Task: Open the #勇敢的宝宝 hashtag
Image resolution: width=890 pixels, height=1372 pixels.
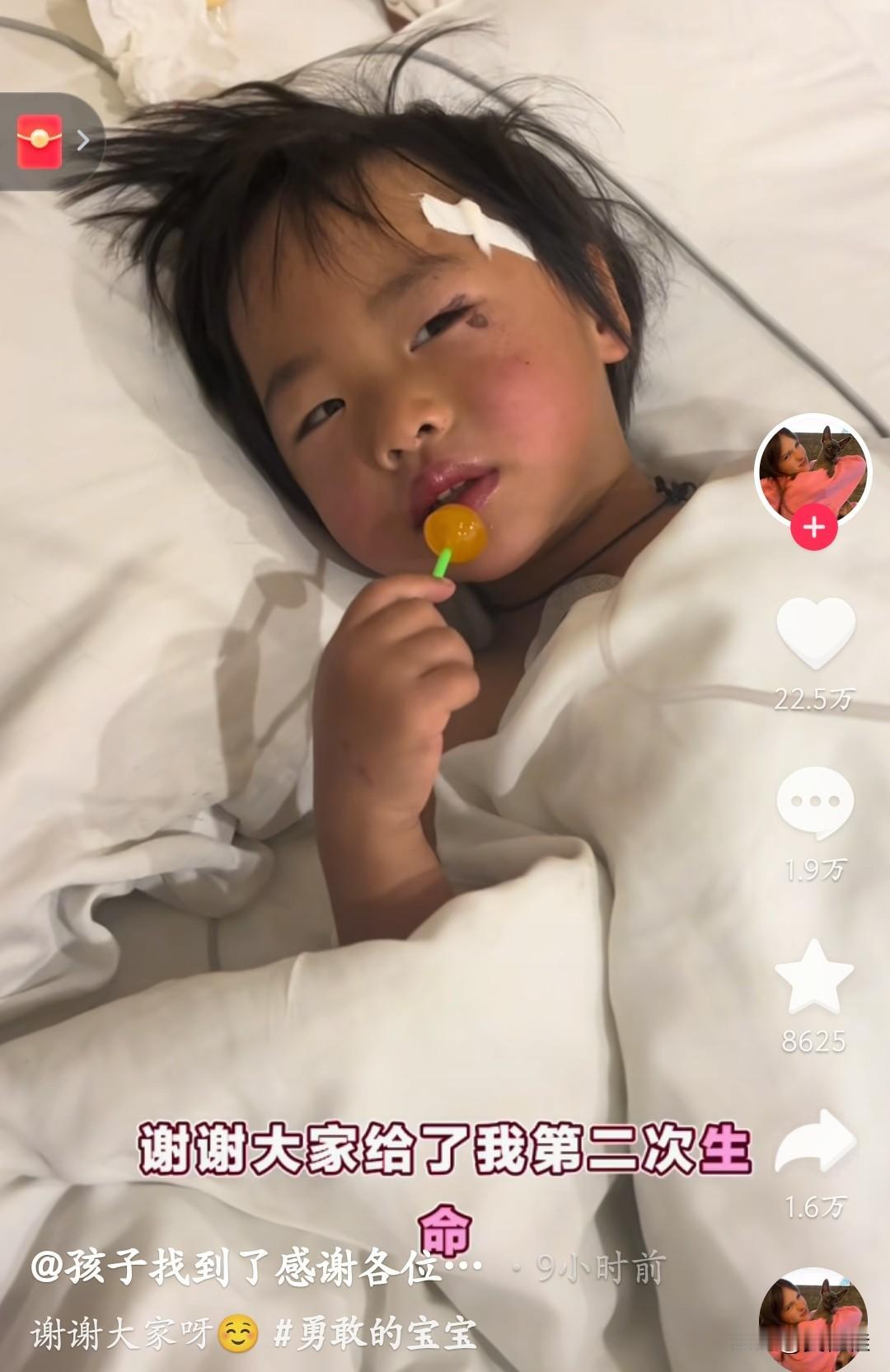Action: [x=375, y=1335]
